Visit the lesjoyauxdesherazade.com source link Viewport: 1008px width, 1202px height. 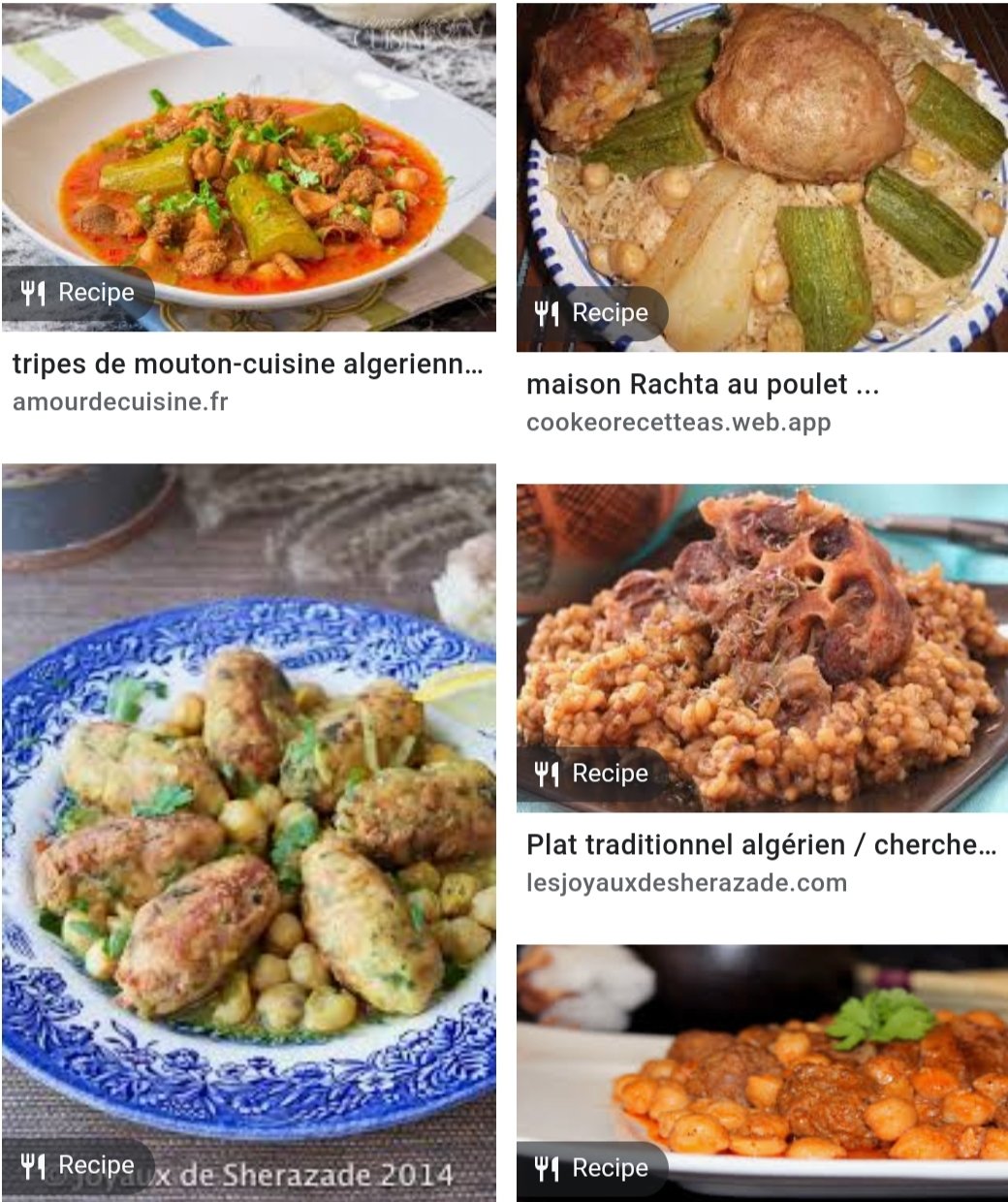point(686,883)
